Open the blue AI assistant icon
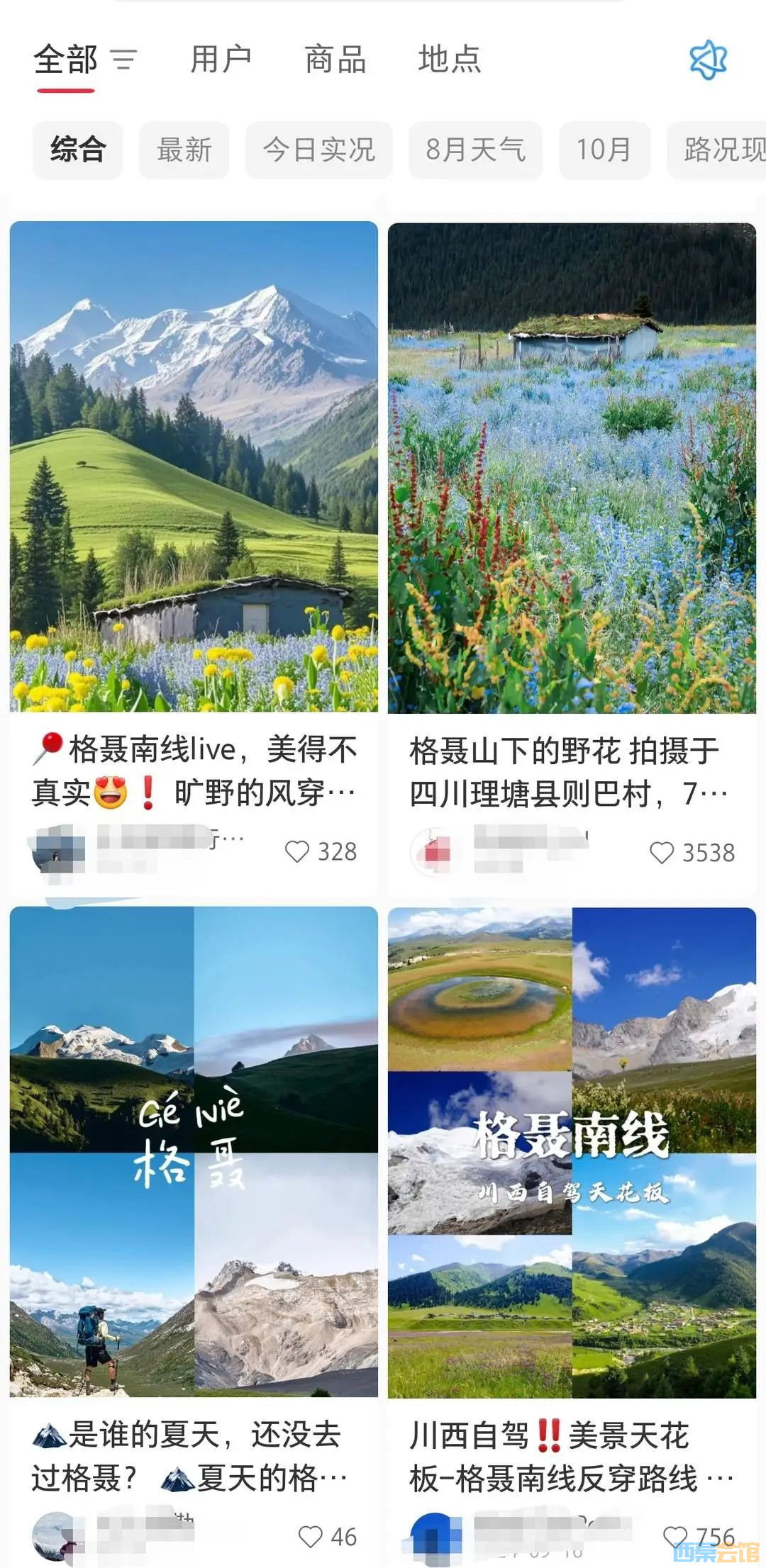The width and height of the screenshot is (766, 1568). [x=708, y=60]
